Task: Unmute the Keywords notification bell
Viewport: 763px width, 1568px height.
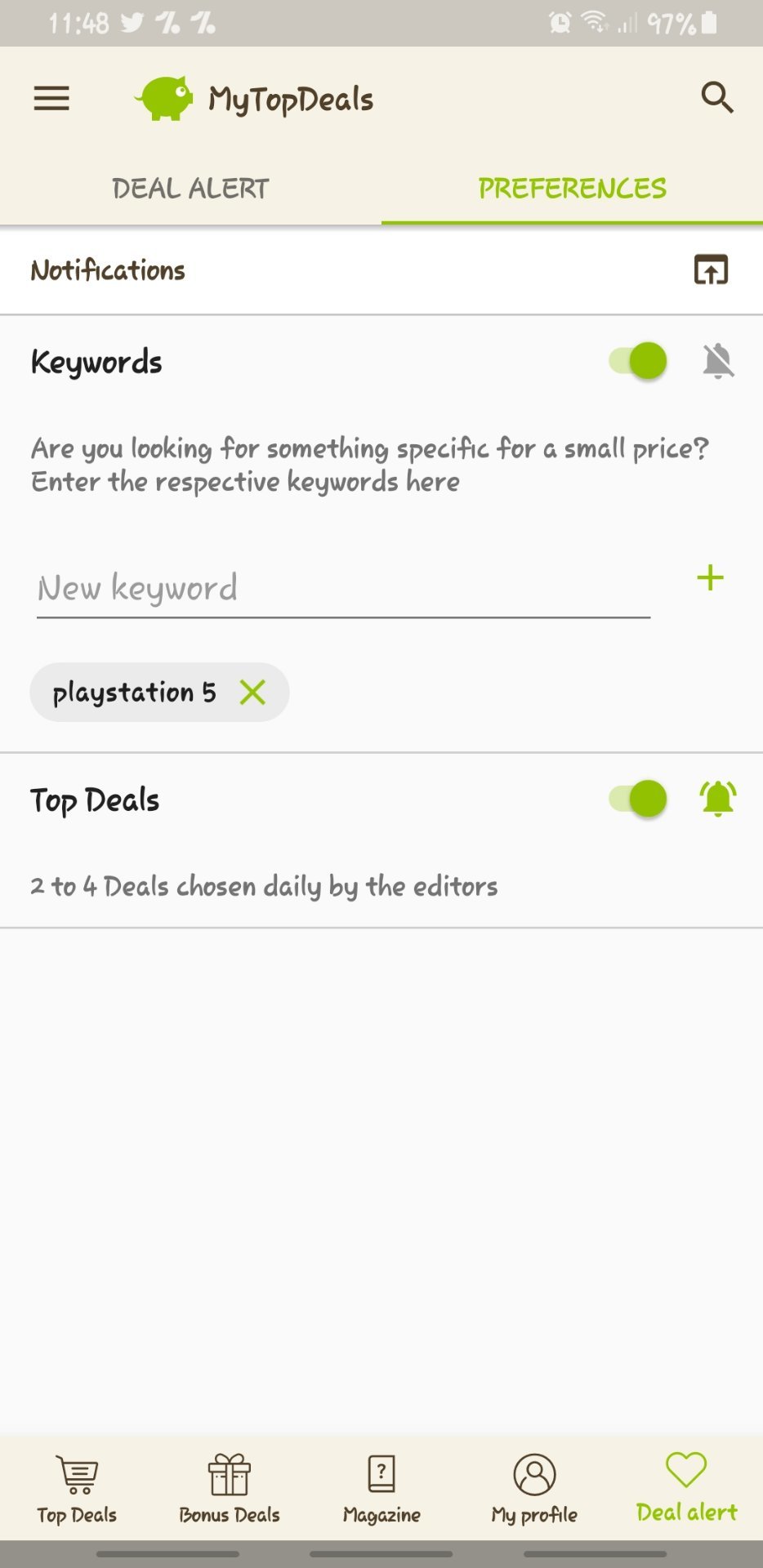Action: coord(718,361)
